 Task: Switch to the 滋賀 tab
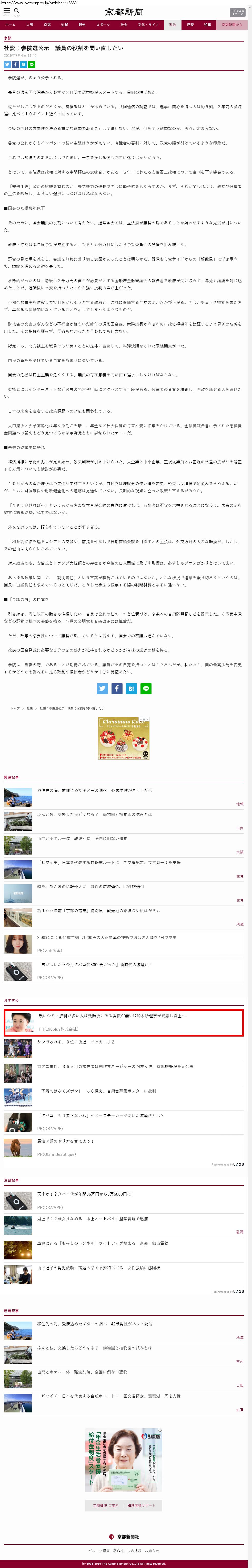pos(65,25)
